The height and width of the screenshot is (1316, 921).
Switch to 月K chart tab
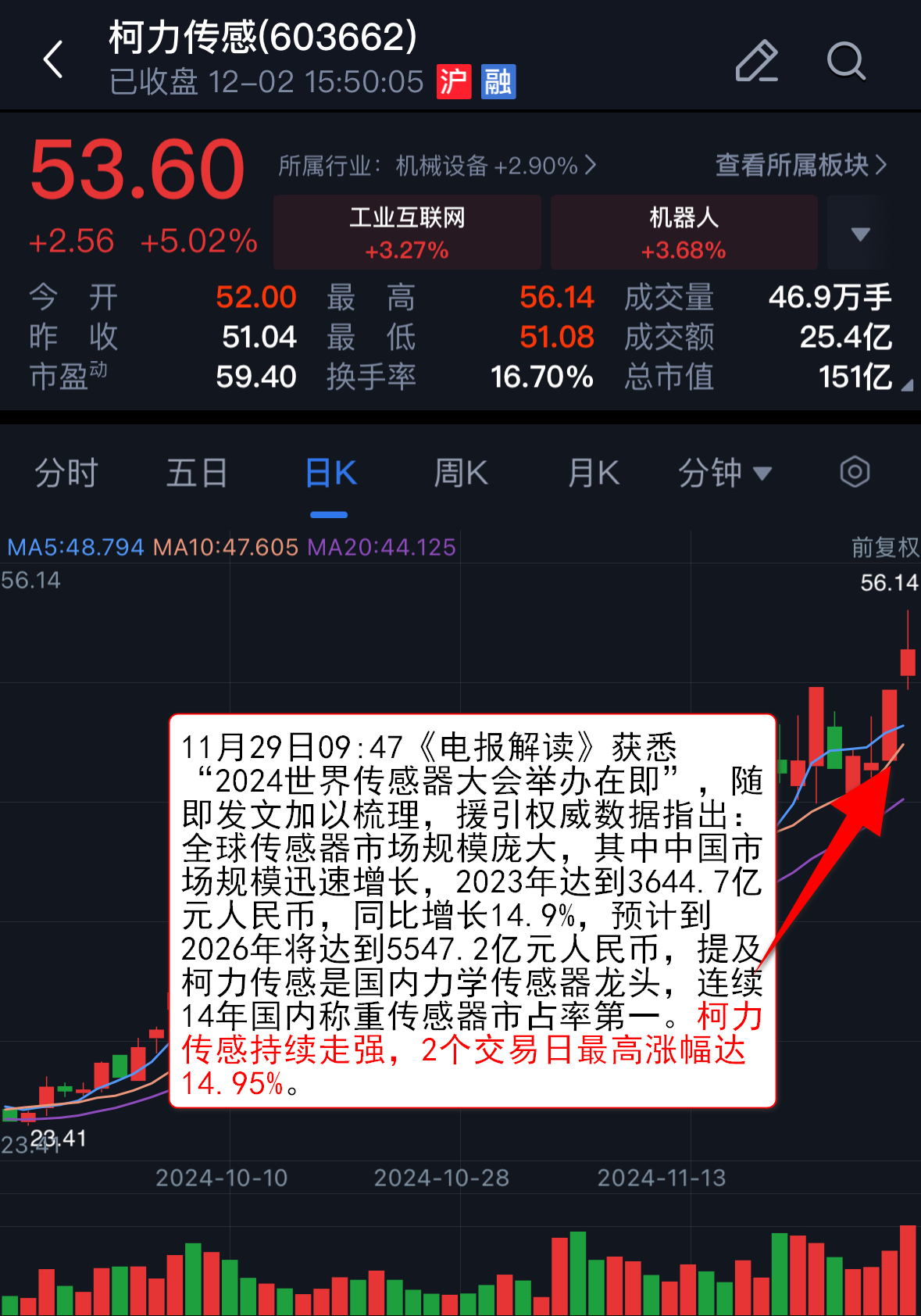click(593, 474)
